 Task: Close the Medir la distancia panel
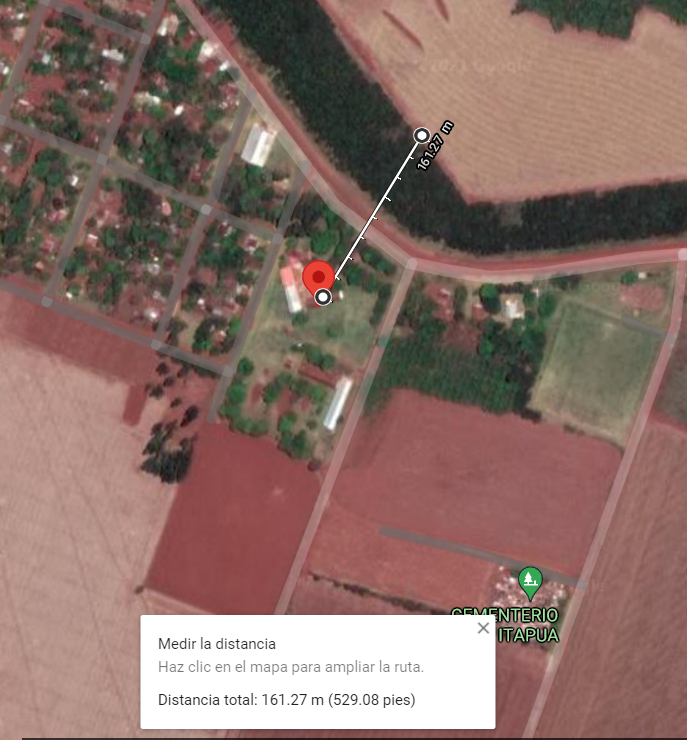pyautogui.click(x=483, y=628)
